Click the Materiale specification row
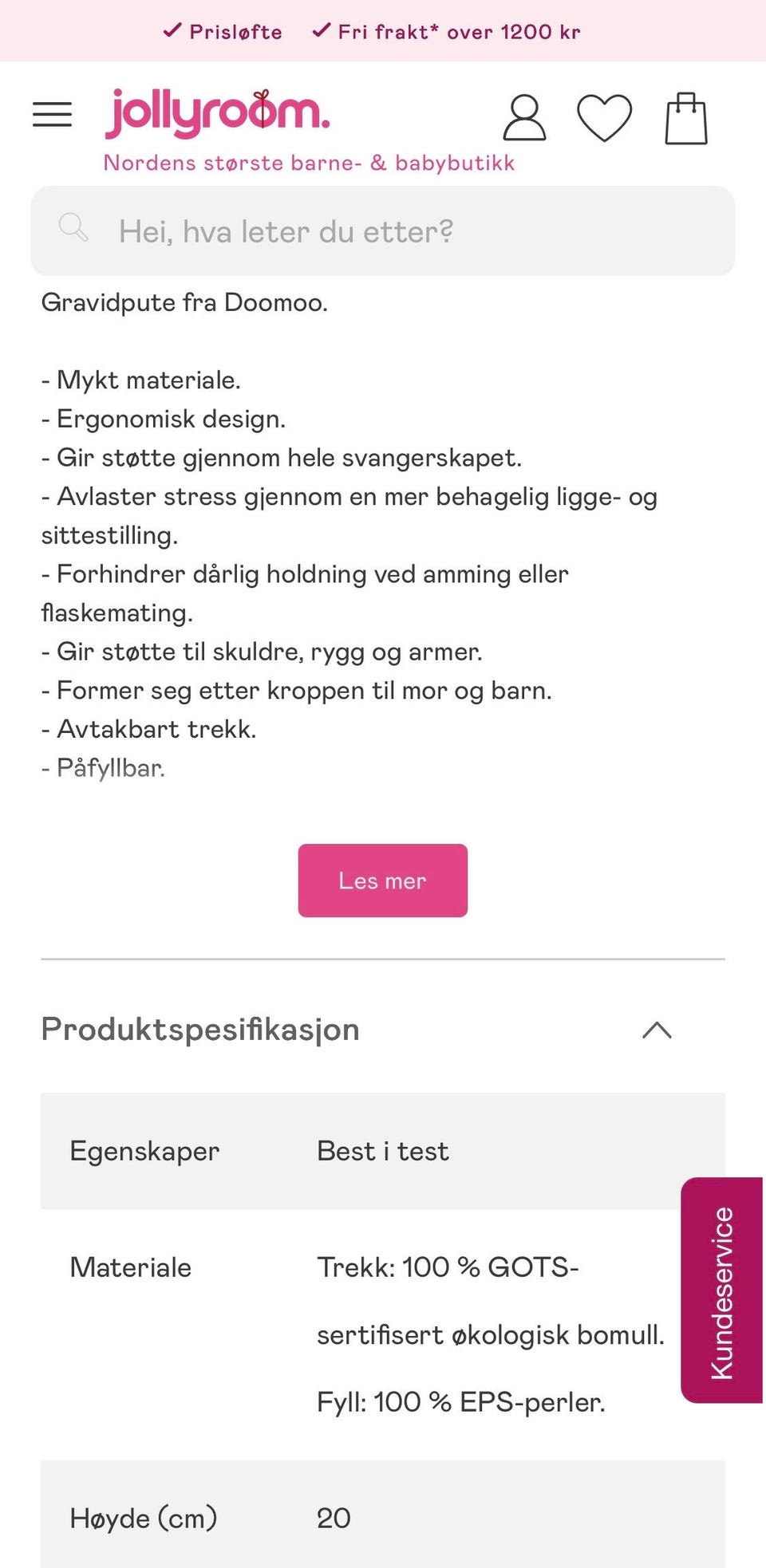Image resolution: width=766 pixels, height=1568 pixels. pyautogui.click(x=130, y=1267)
